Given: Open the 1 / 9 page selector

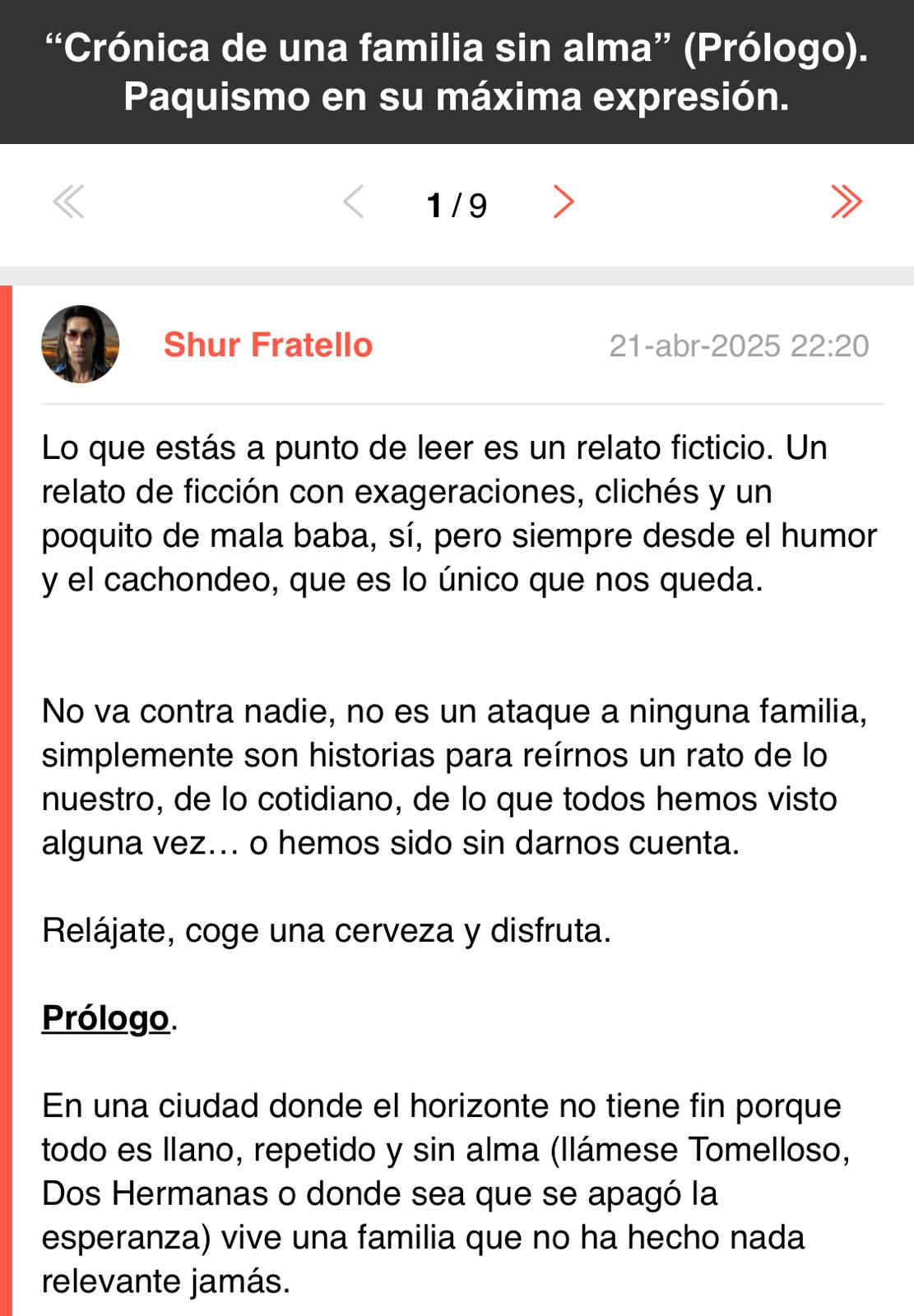Looking at the screenshot, I should click(457, 205).
